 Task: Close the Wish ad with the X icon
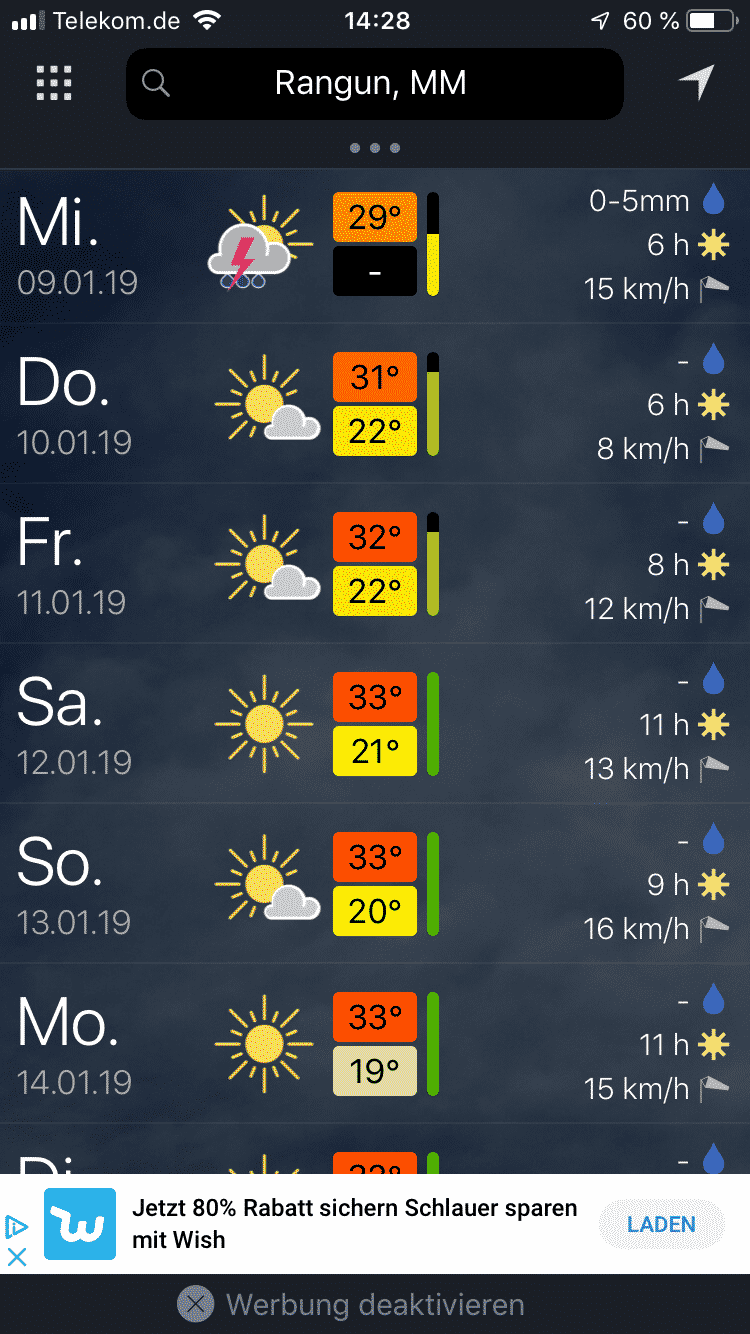coord(17,1258)
